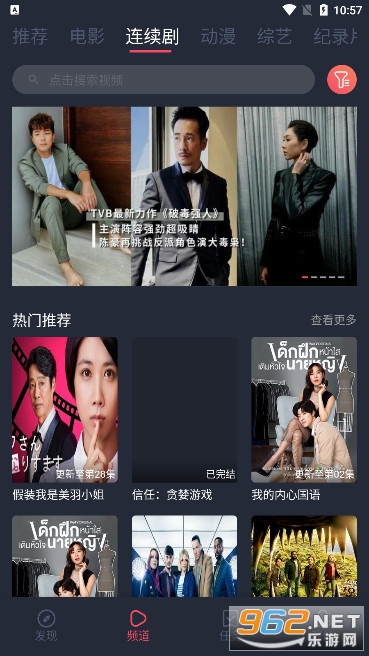Switch to the 推荐 tab
369x656 pixels.
[30, 36]
